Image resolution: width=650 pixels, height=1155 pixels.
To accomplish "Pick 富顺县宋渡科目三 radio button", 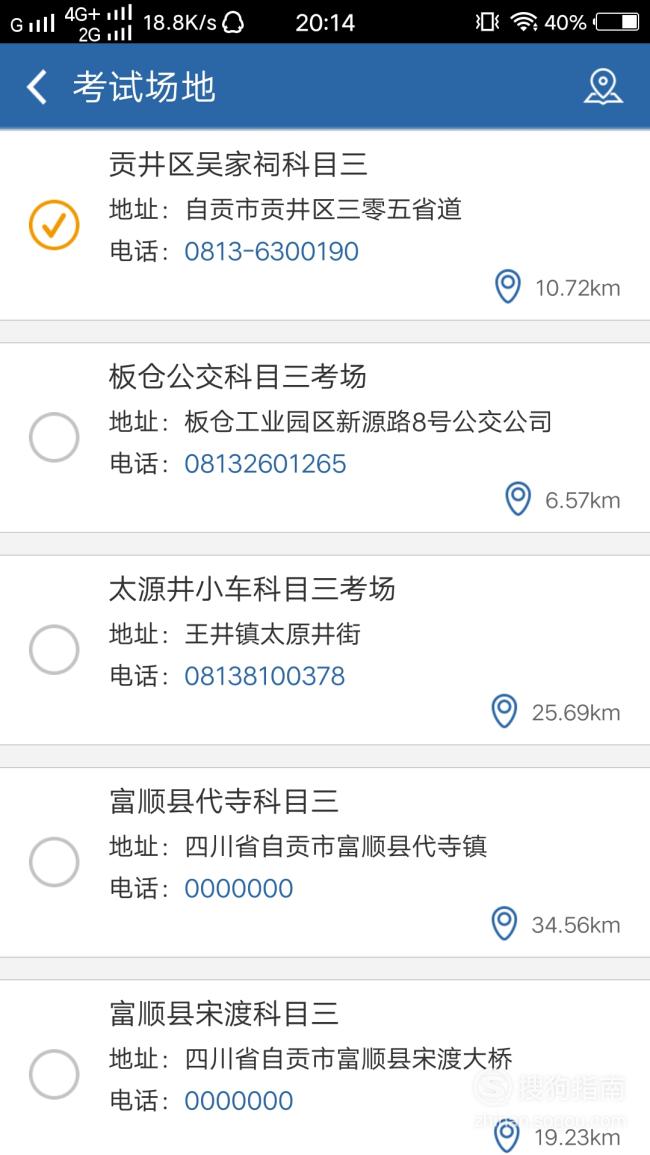I will tap(54, 1073).
